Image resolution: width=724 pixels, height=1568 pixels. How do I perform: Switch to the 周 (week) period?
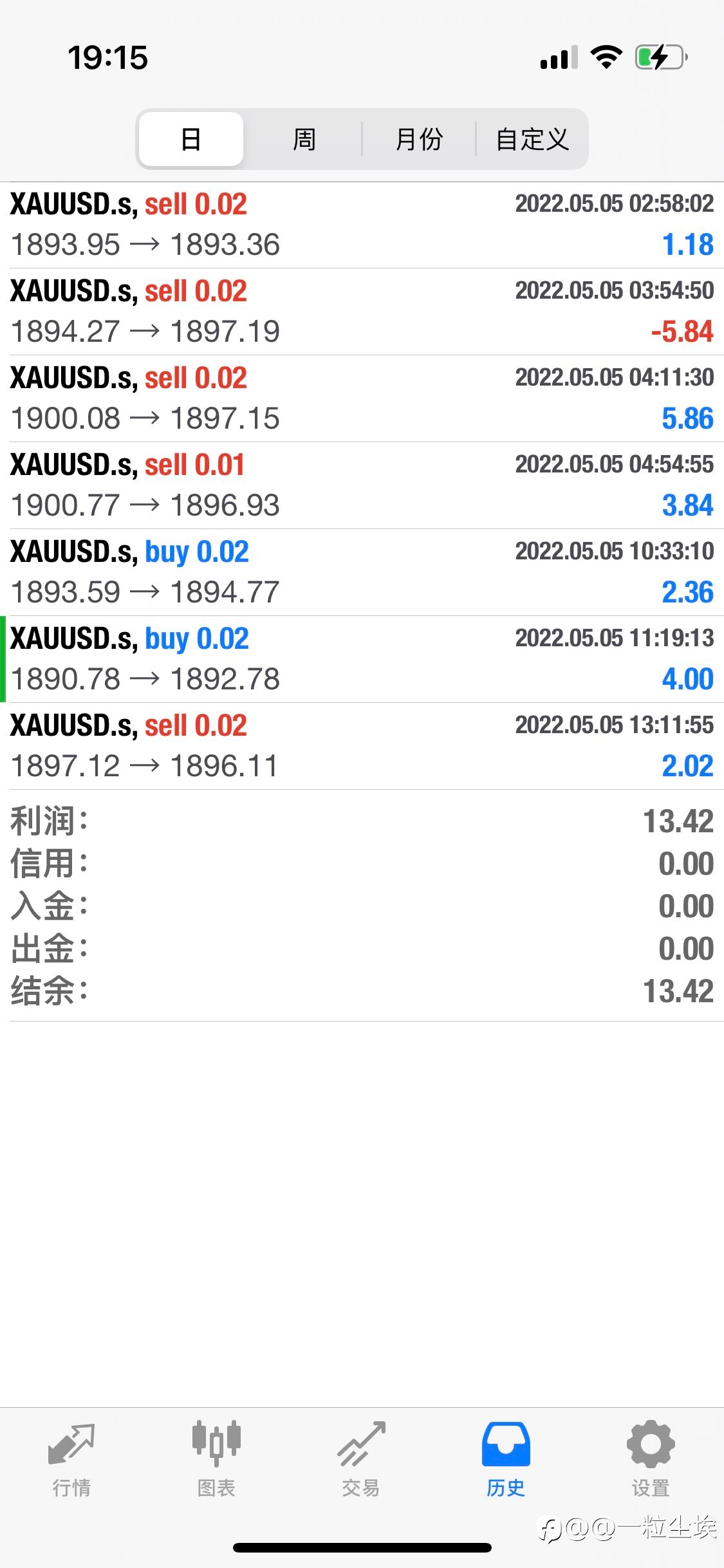tap(304, 139)
